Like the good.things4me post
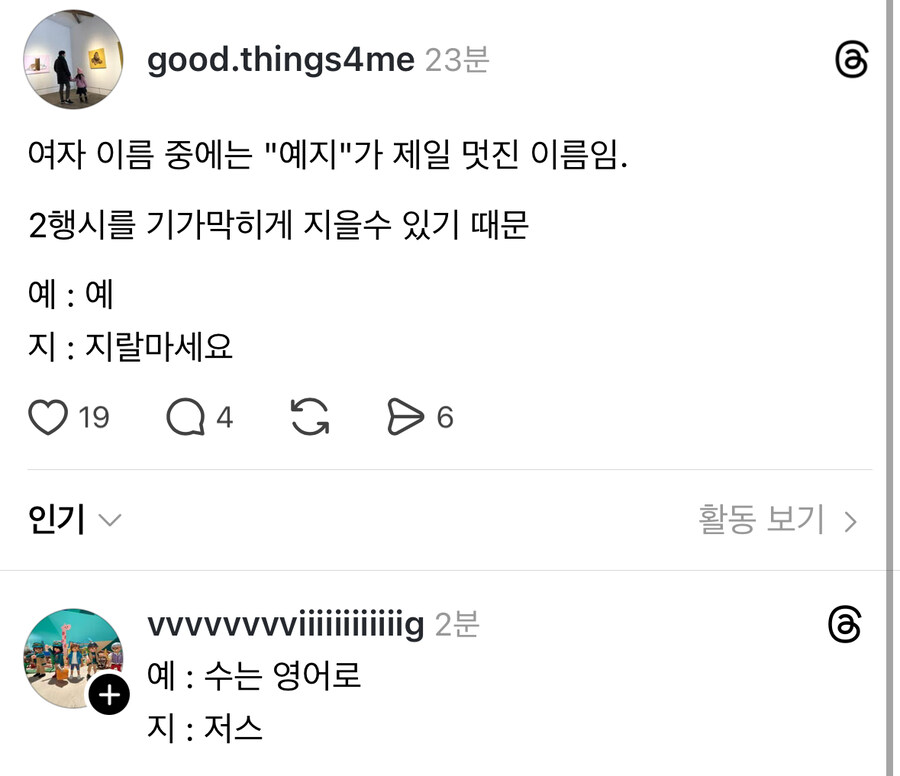 coord(48,417)
